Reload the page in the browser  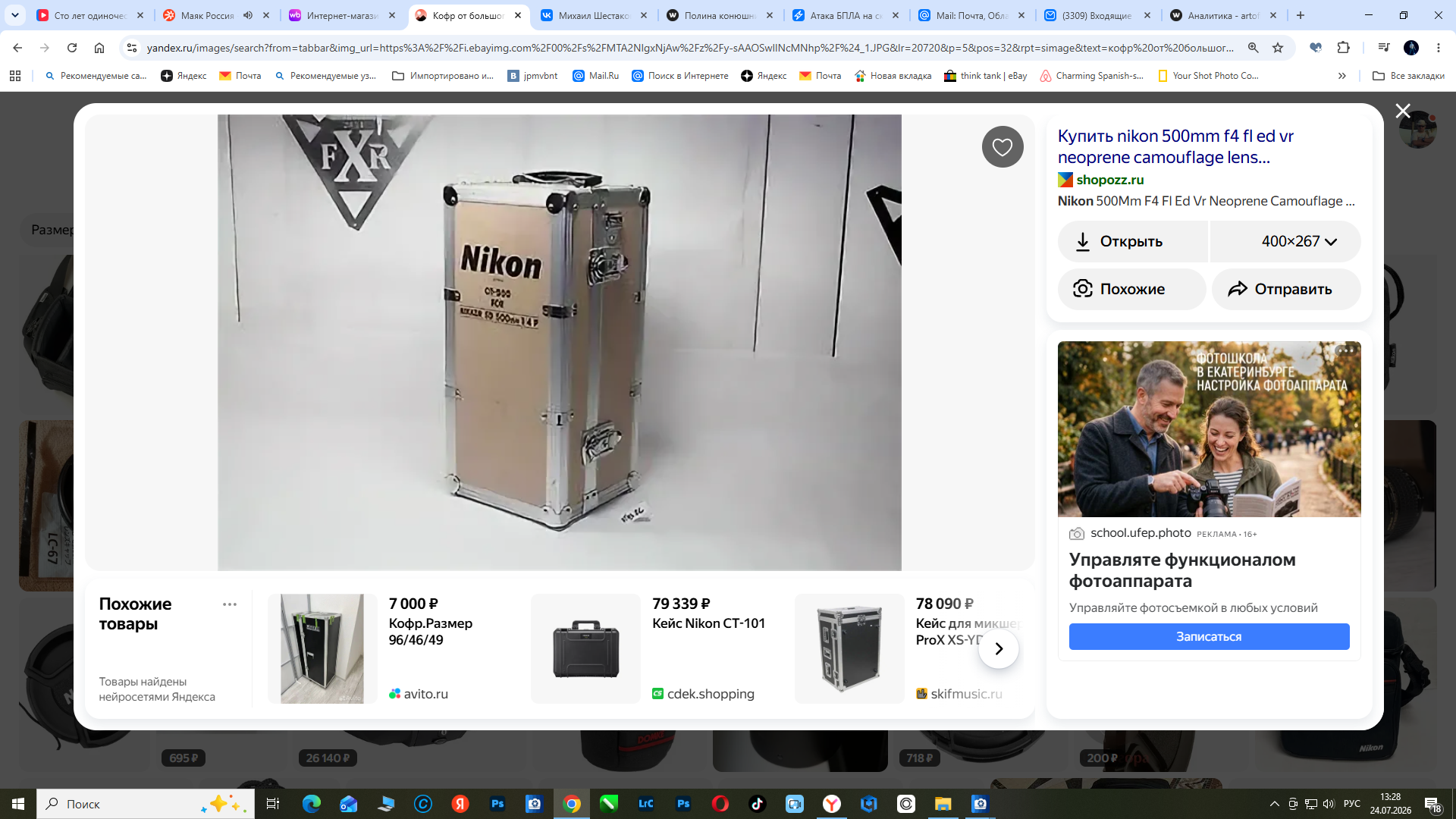pyautogui.click(x=72, y=48)
